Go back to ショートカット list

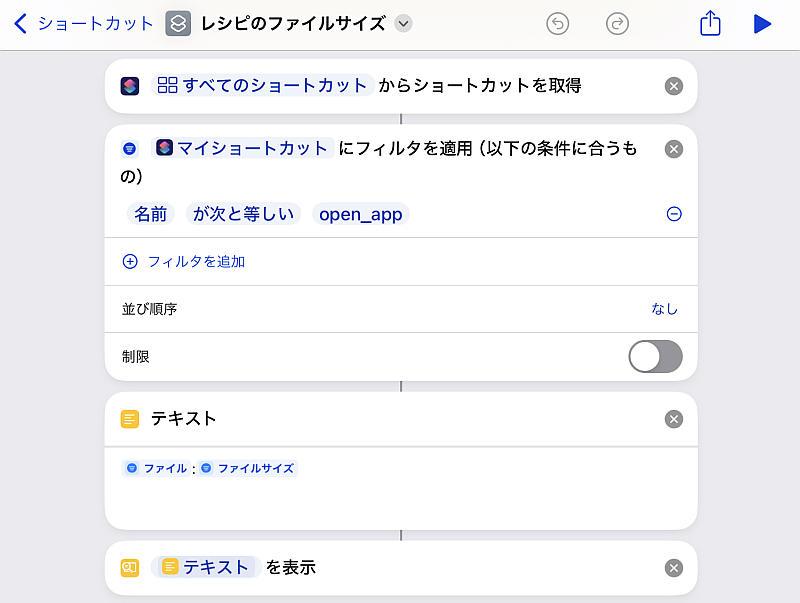coord(84,24)
